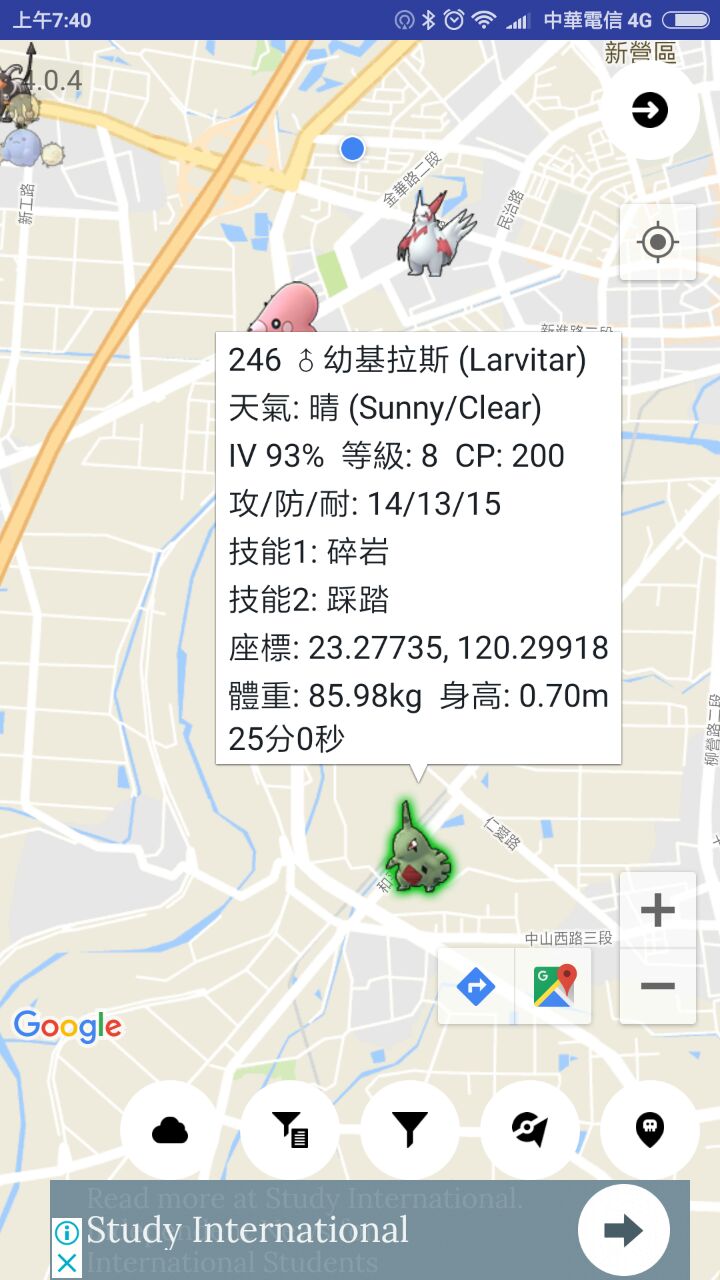Center map on my location
Viewport: 720px width, 1280px height.
[x=657, y=242]
